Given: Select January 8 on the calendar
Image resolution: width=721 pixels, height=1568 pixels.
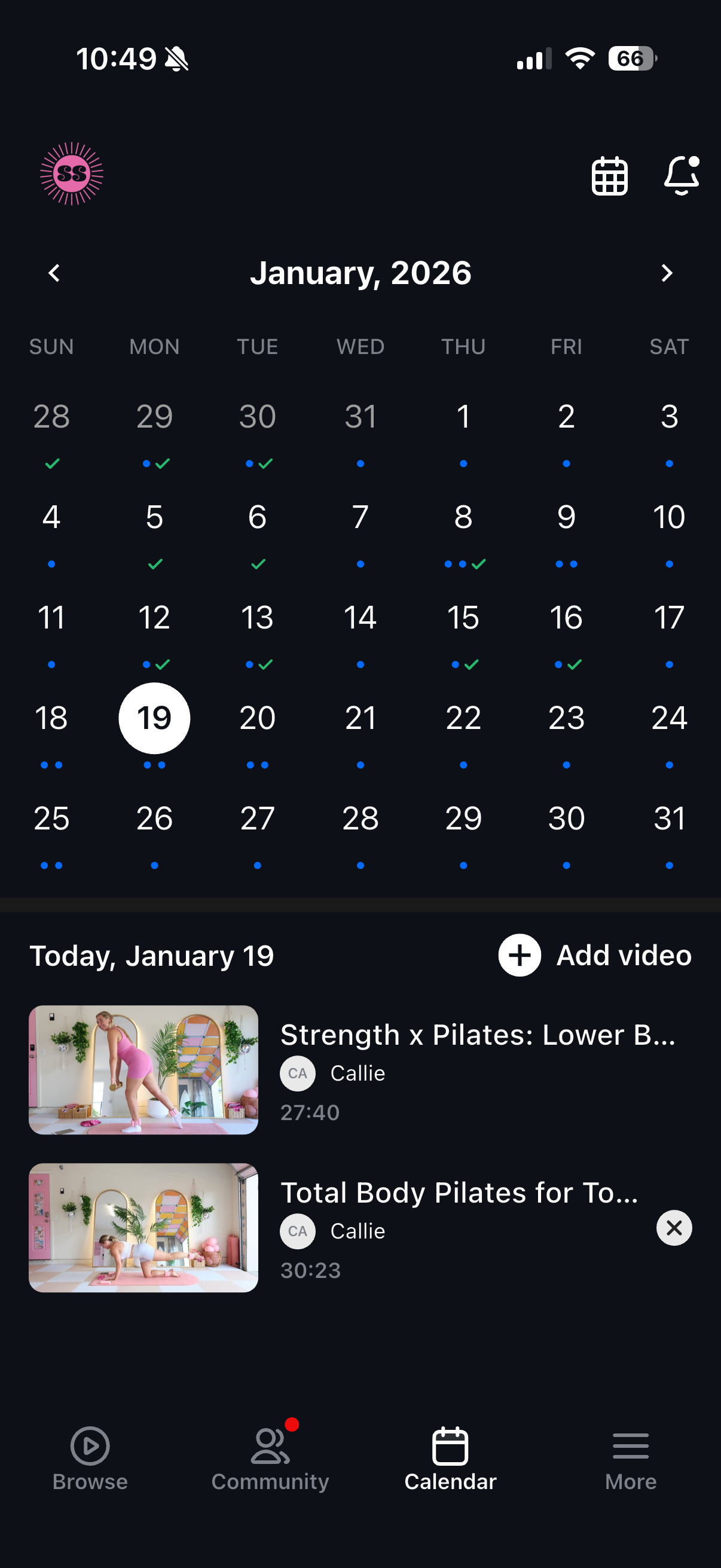Looking at the screenshot, I should point(463,517).
